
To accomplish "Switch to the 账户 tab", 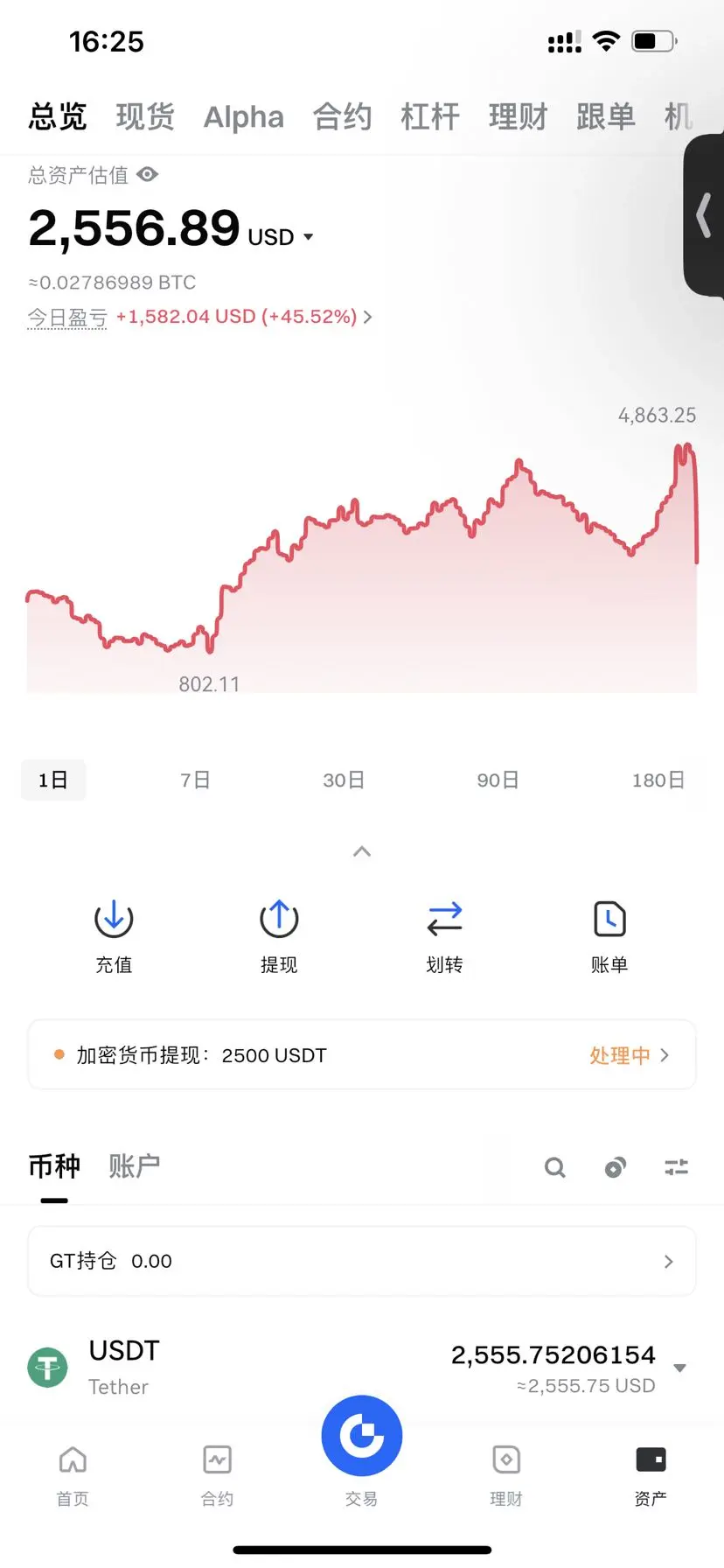I will pyautogui.click(x=134, y=1165).
